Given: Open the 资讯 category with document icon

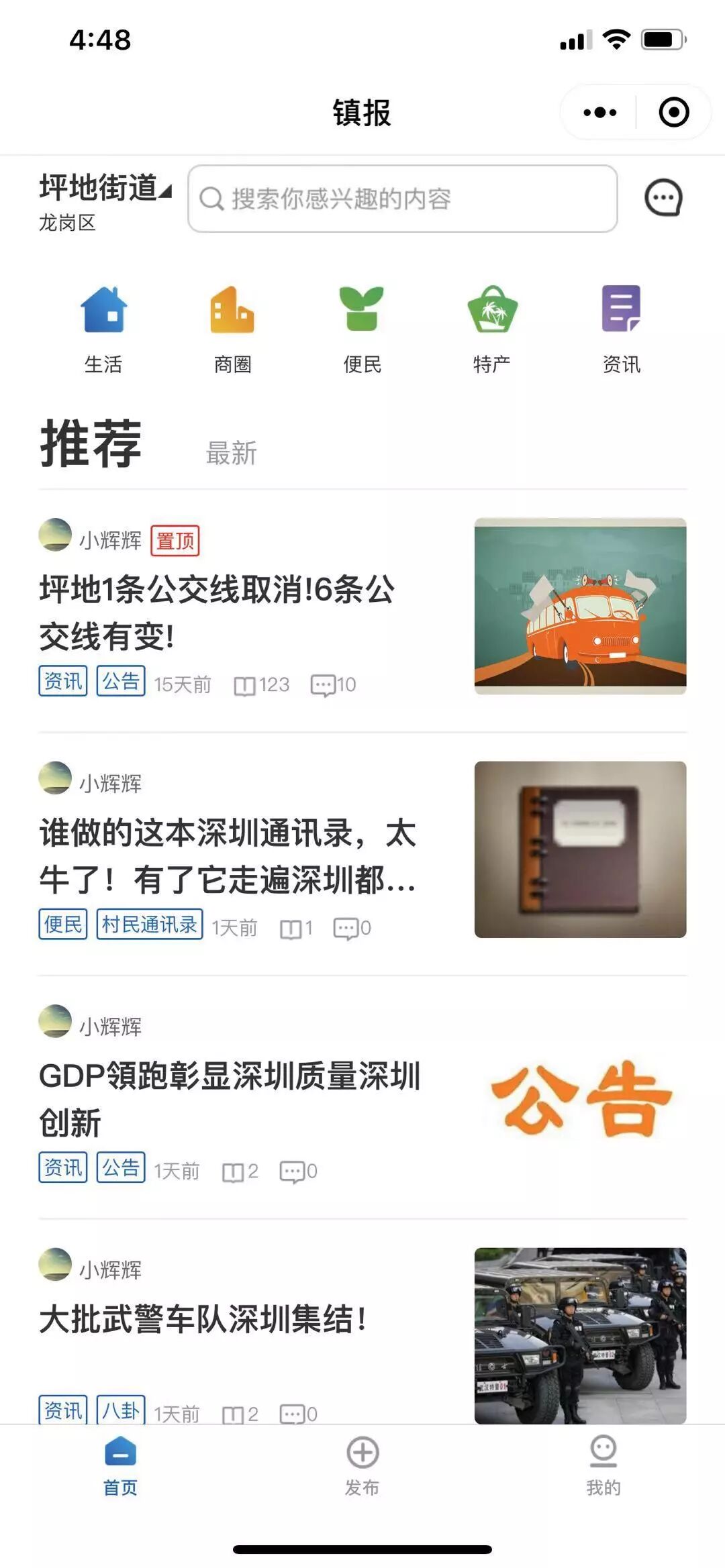Looking at the screenshot, I should (x=621, y=329).
